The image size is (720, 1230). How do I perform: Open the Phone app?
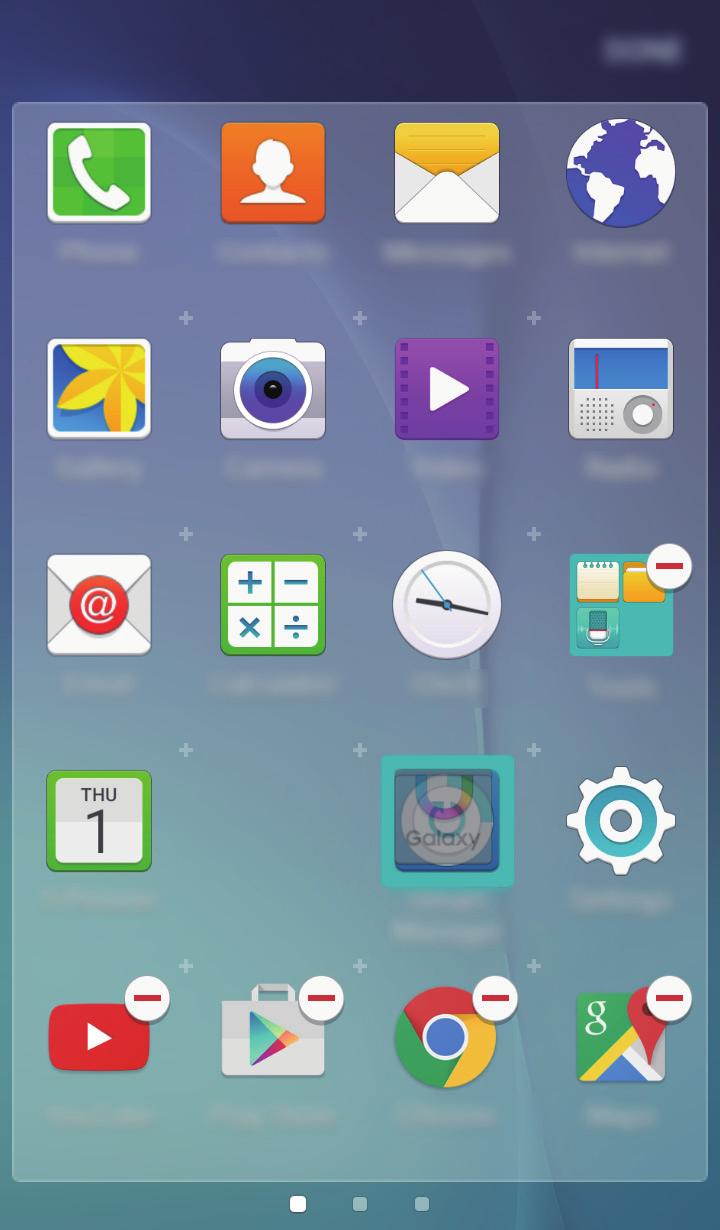[99, 173]
